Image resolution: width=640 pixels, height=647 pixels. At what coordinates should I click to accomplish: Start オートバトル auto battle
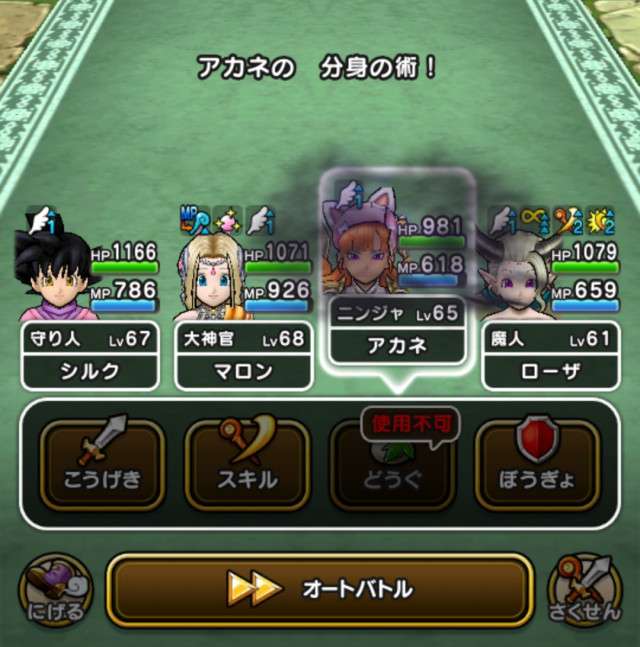click(x=320, y=589)
